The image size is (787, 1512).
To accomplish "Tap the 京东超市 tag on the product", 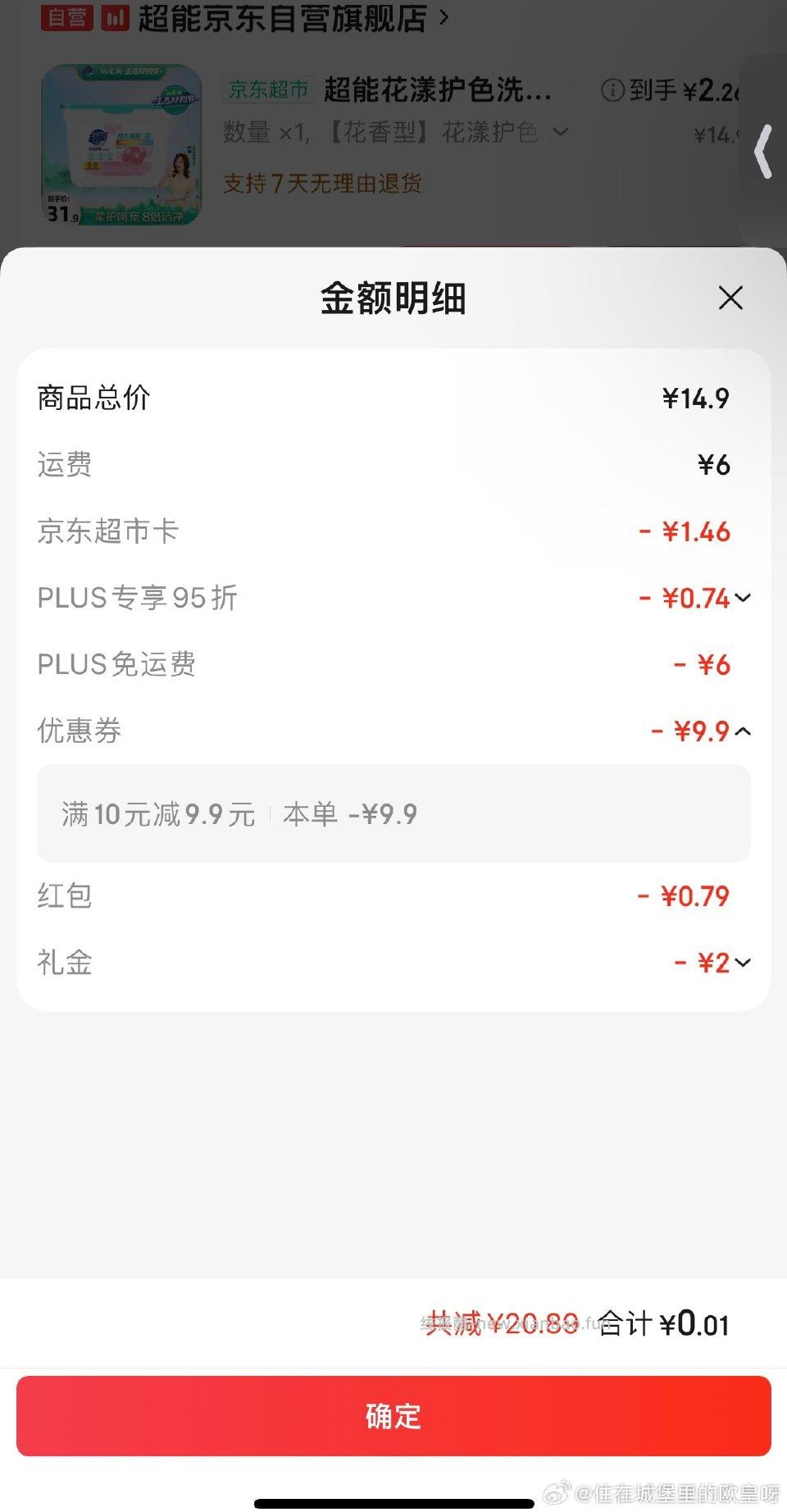I will point(268,92).
